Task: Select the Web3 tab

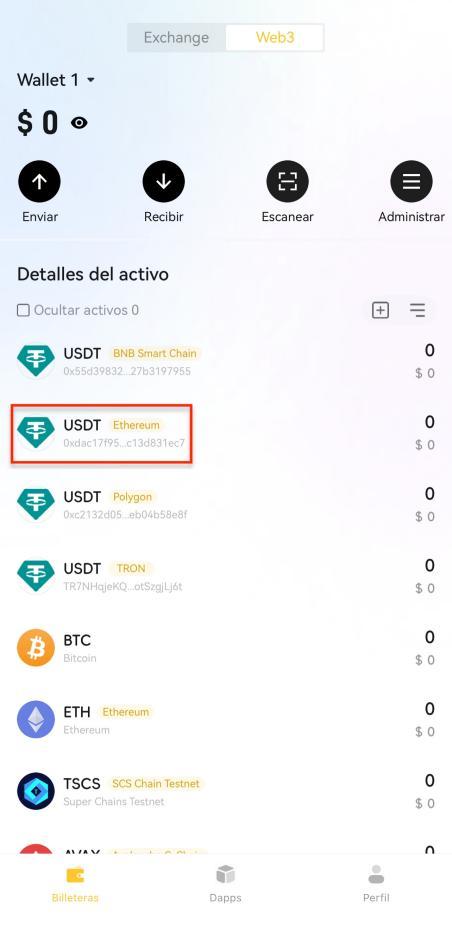Action: [x=275, y=38]
